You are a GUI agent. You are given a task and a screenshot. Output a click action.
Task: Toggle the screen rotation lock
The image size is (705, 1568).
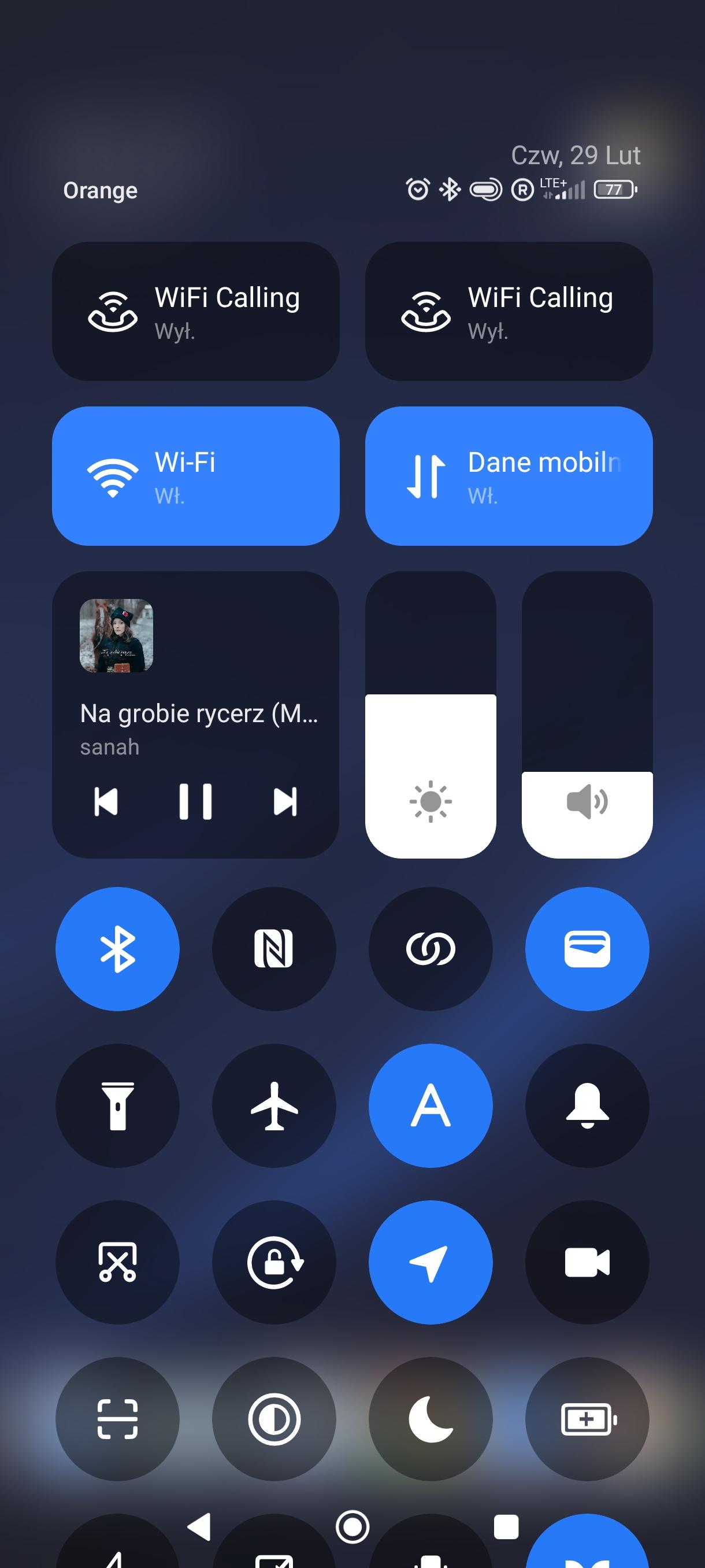coord(274,1262)
